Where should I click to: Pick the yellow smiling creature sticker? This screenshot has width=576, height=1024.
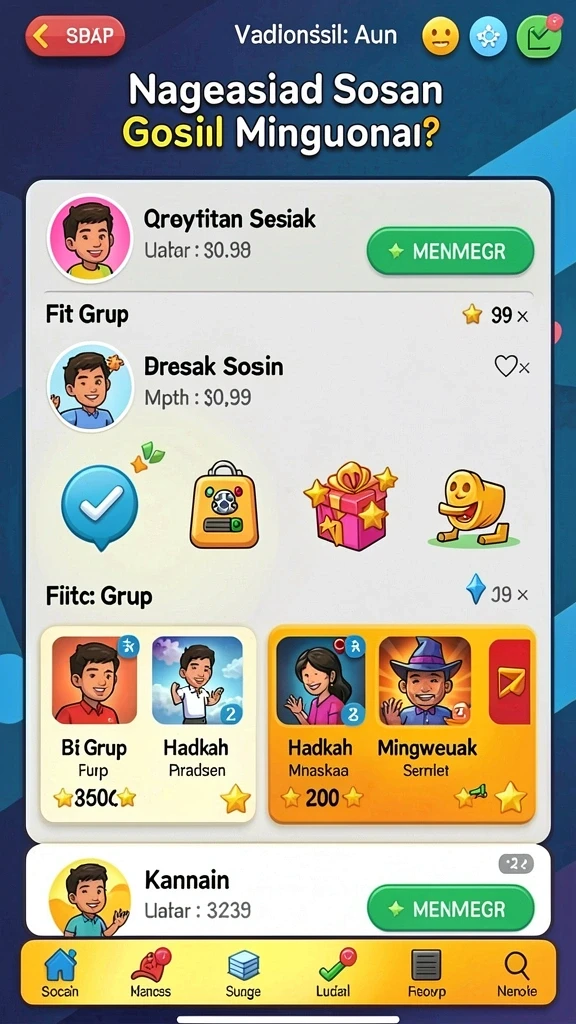coord(474,509)
